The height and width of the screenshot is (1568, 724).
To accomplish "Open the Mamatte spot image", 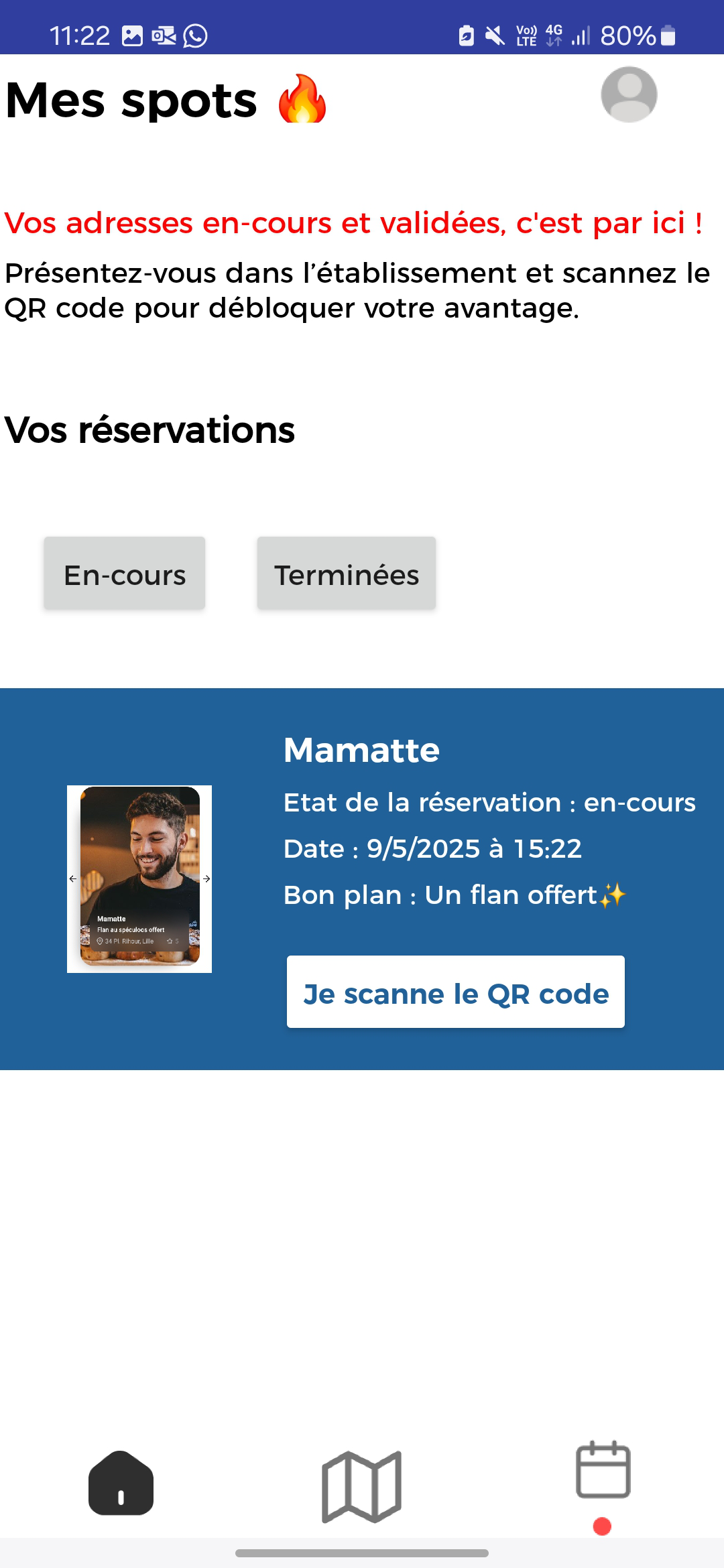I will pos(139,878).
